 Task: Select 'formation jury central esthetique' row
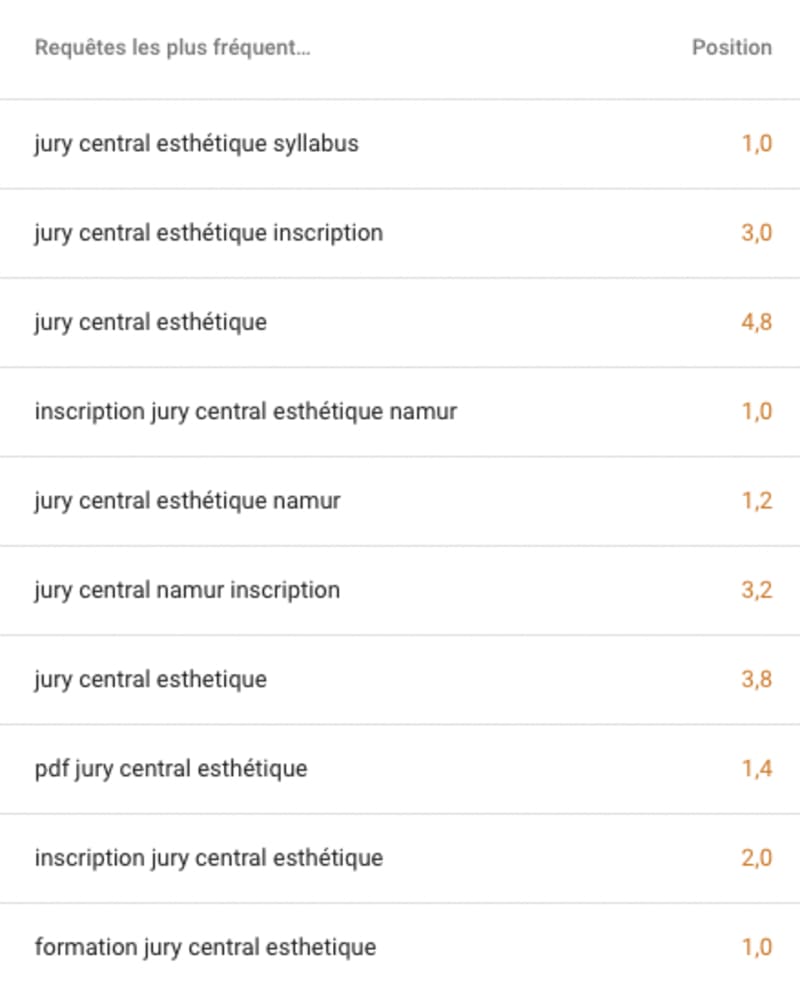click(x=205, y=947)
